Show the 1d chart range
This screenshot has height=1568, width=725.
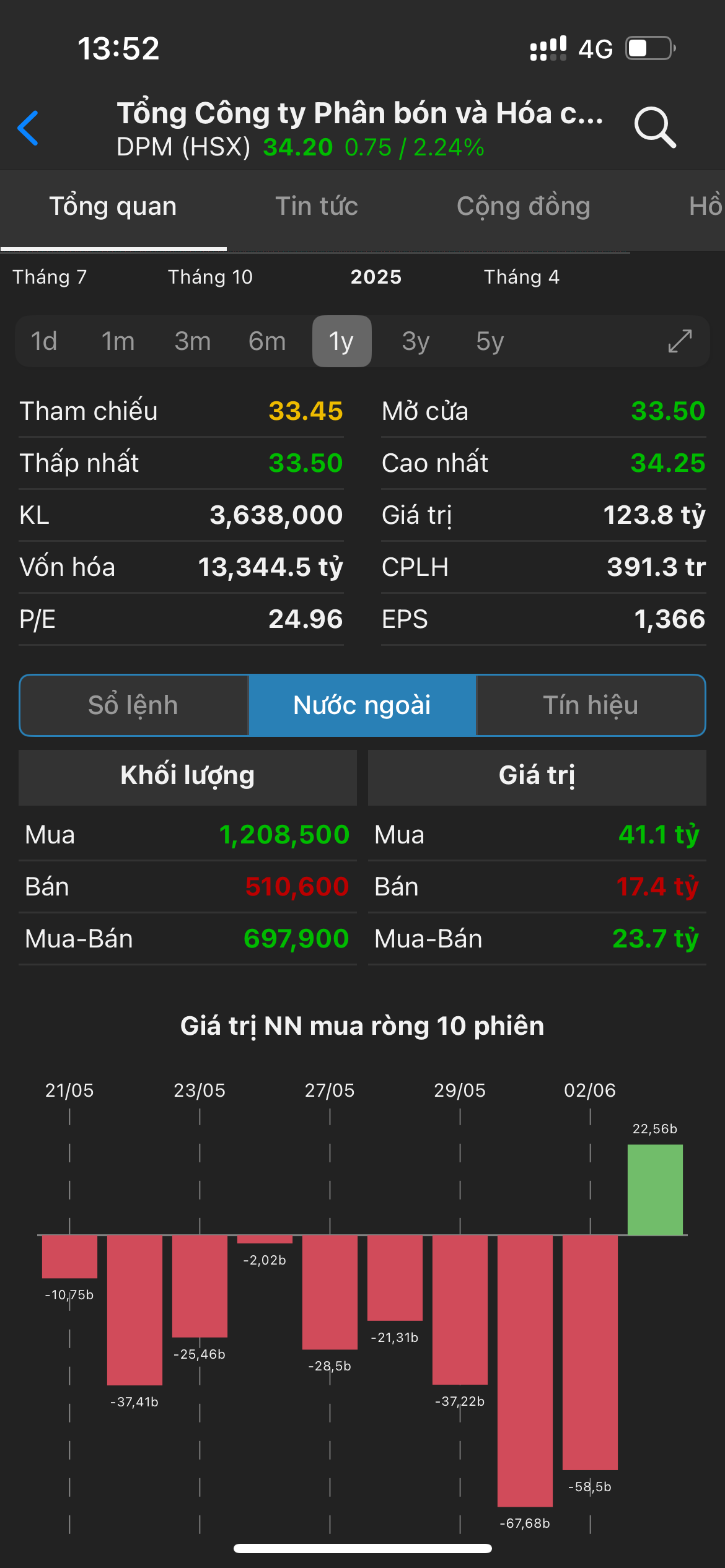point(44,341)
